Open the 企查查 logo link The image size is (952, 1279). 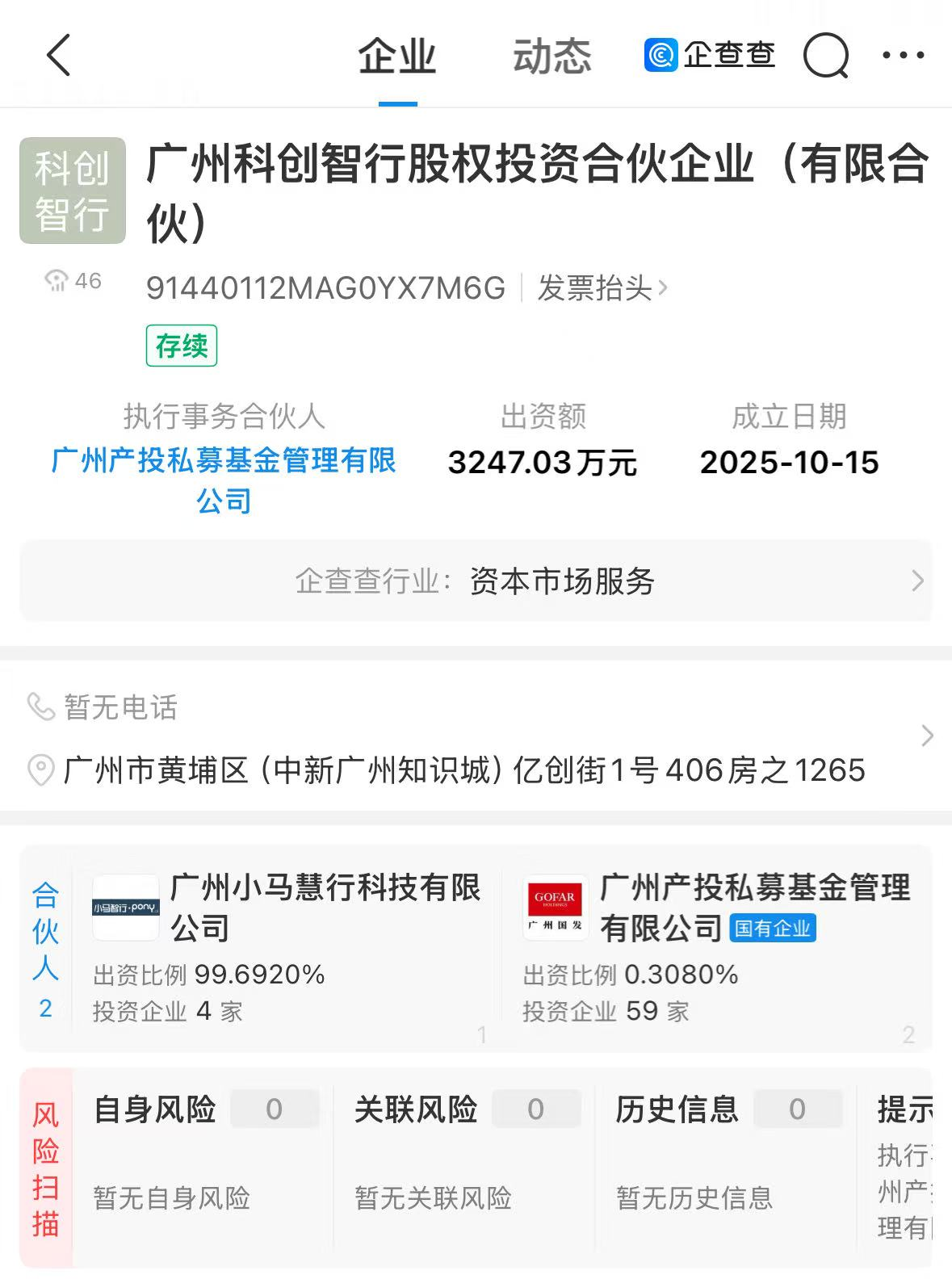pyautogui.click(x=710, y=55)
